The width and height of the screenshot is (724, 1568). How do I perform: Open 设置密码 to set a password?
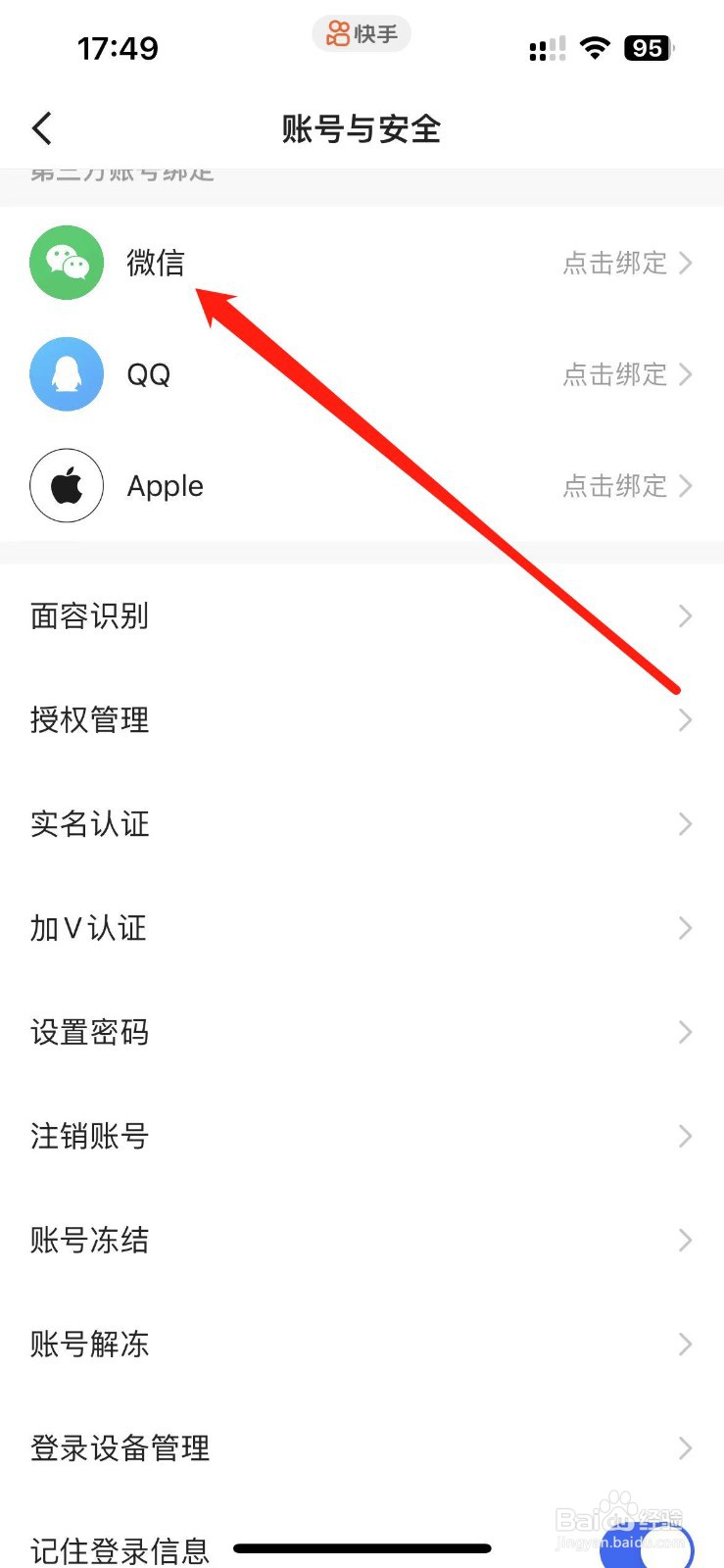pos(89,1032)
